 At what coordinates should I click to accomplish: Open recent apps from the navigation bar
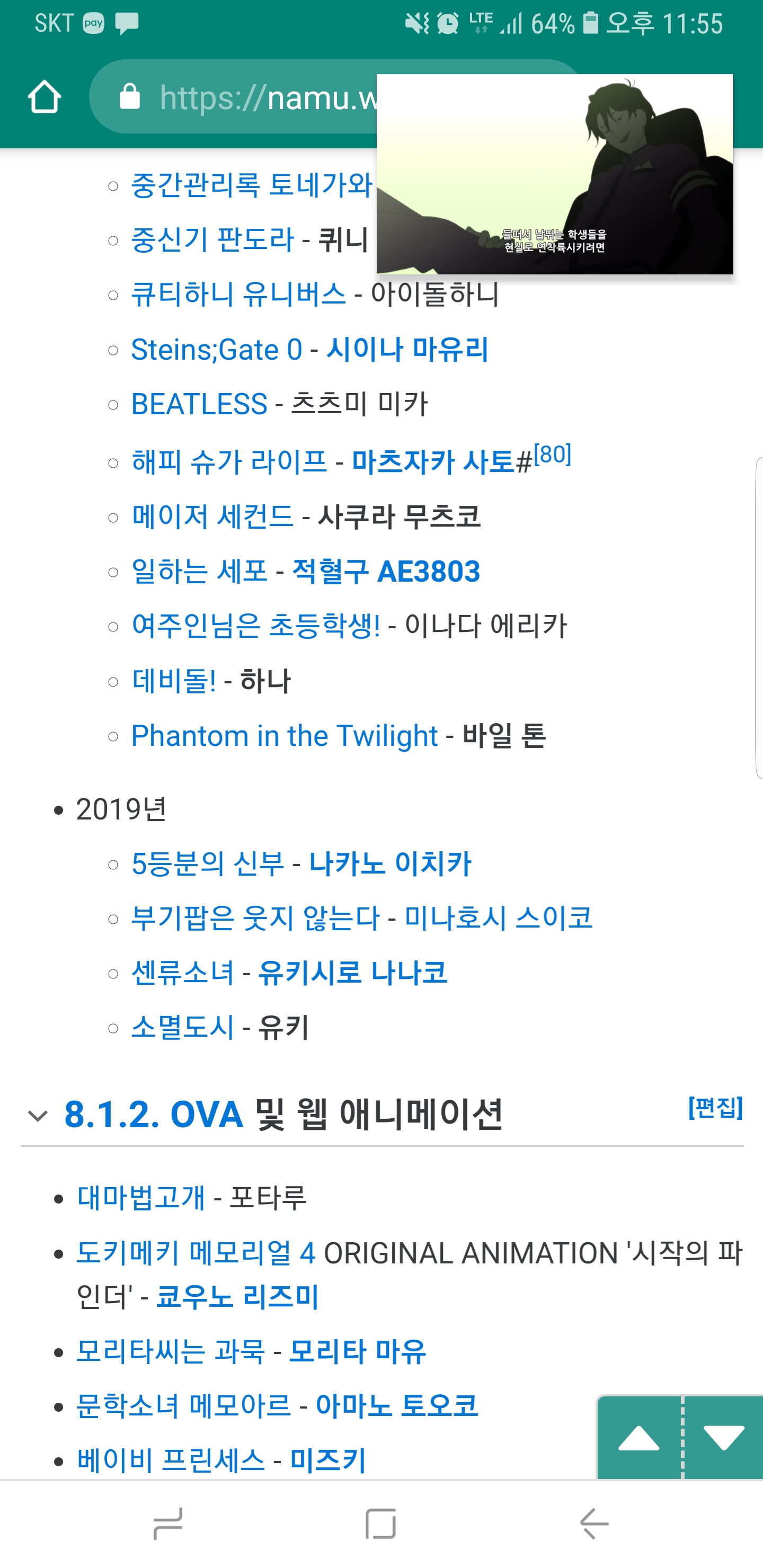pos(168,1524)
